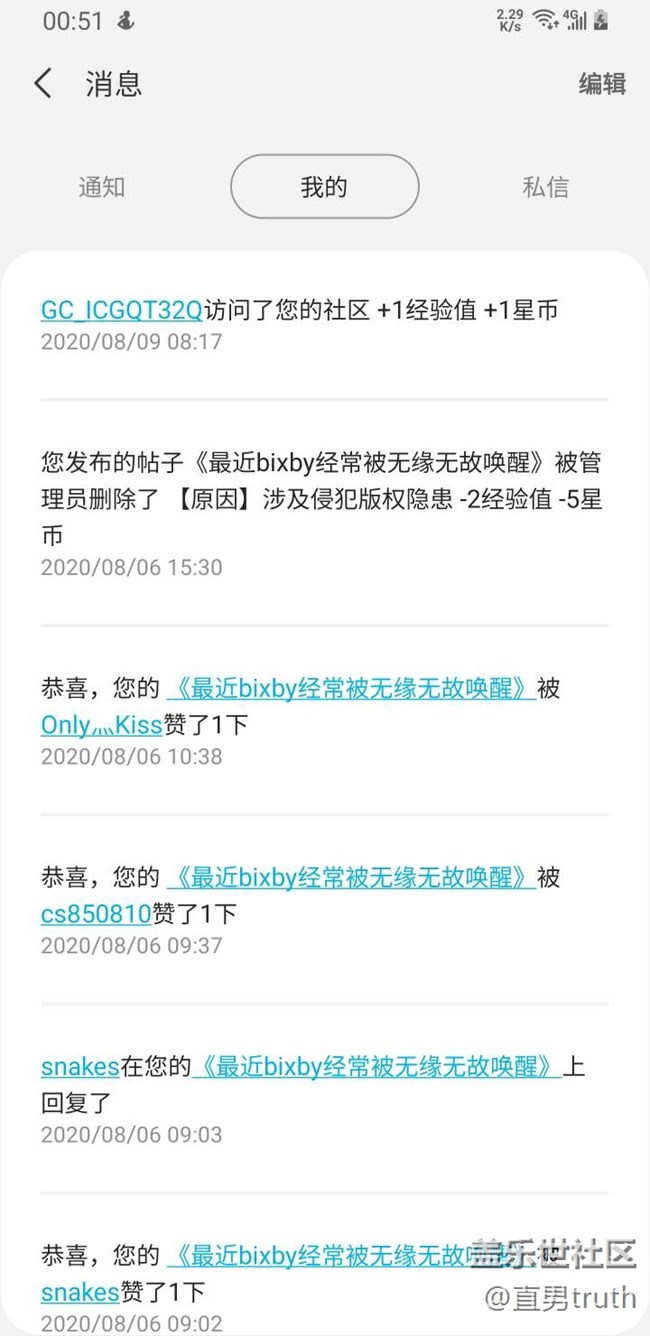Image resolution: width=650 pixels, height=1336 pixels.
Task: Open the 私信 tab
Action: (545, 187)
